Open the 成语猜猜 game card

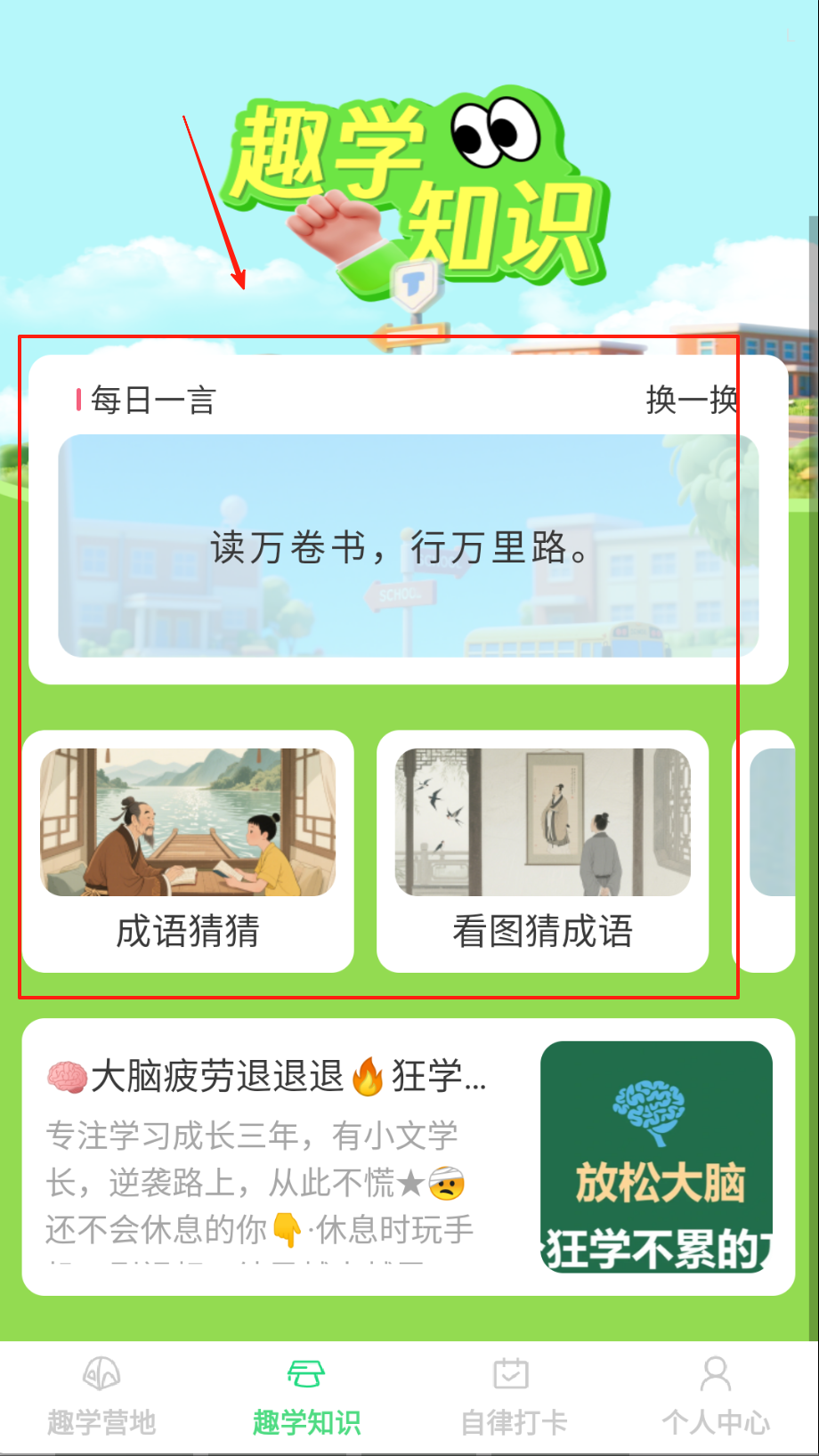tap(188, 852)
